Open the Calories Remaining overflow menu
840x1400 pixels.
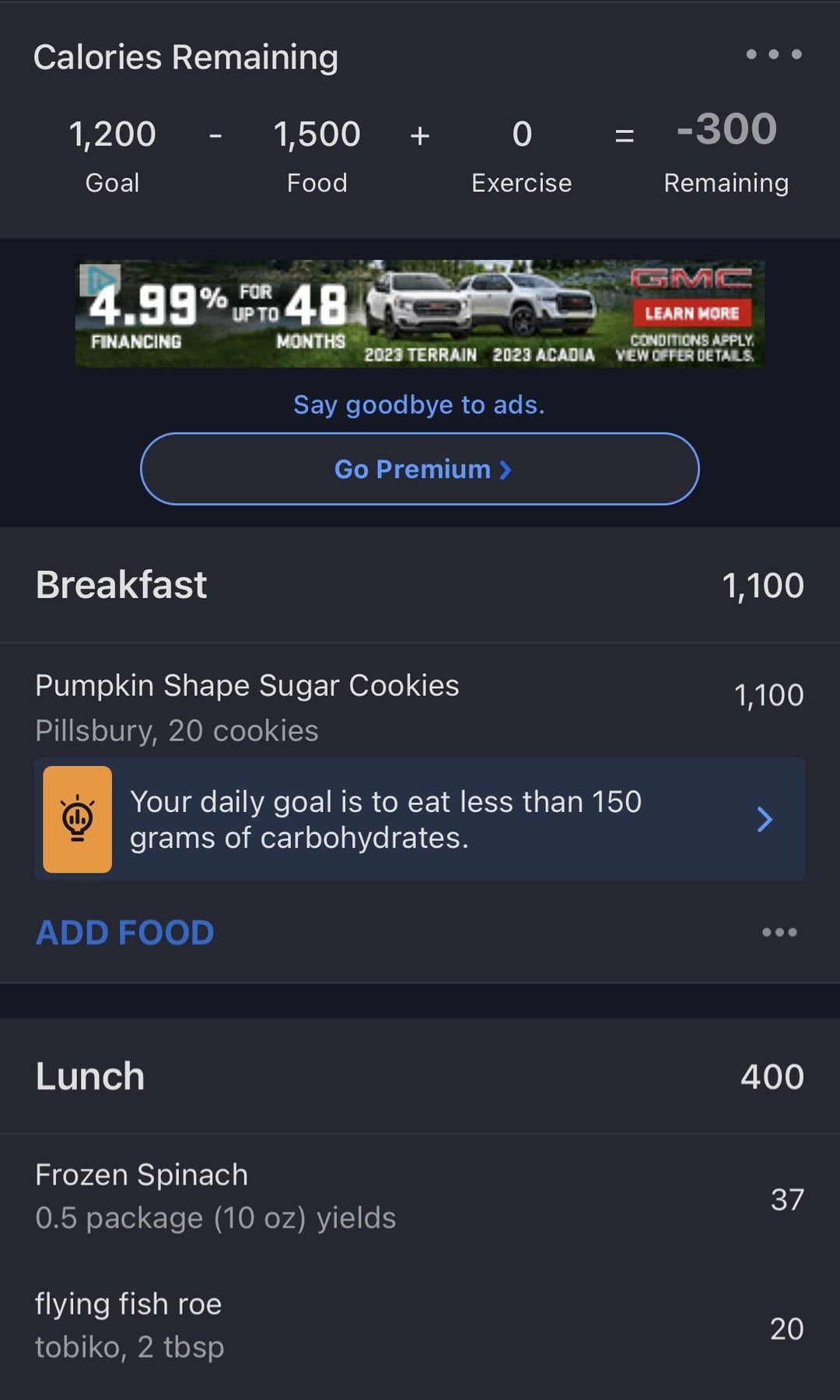[x=774, y=54]
